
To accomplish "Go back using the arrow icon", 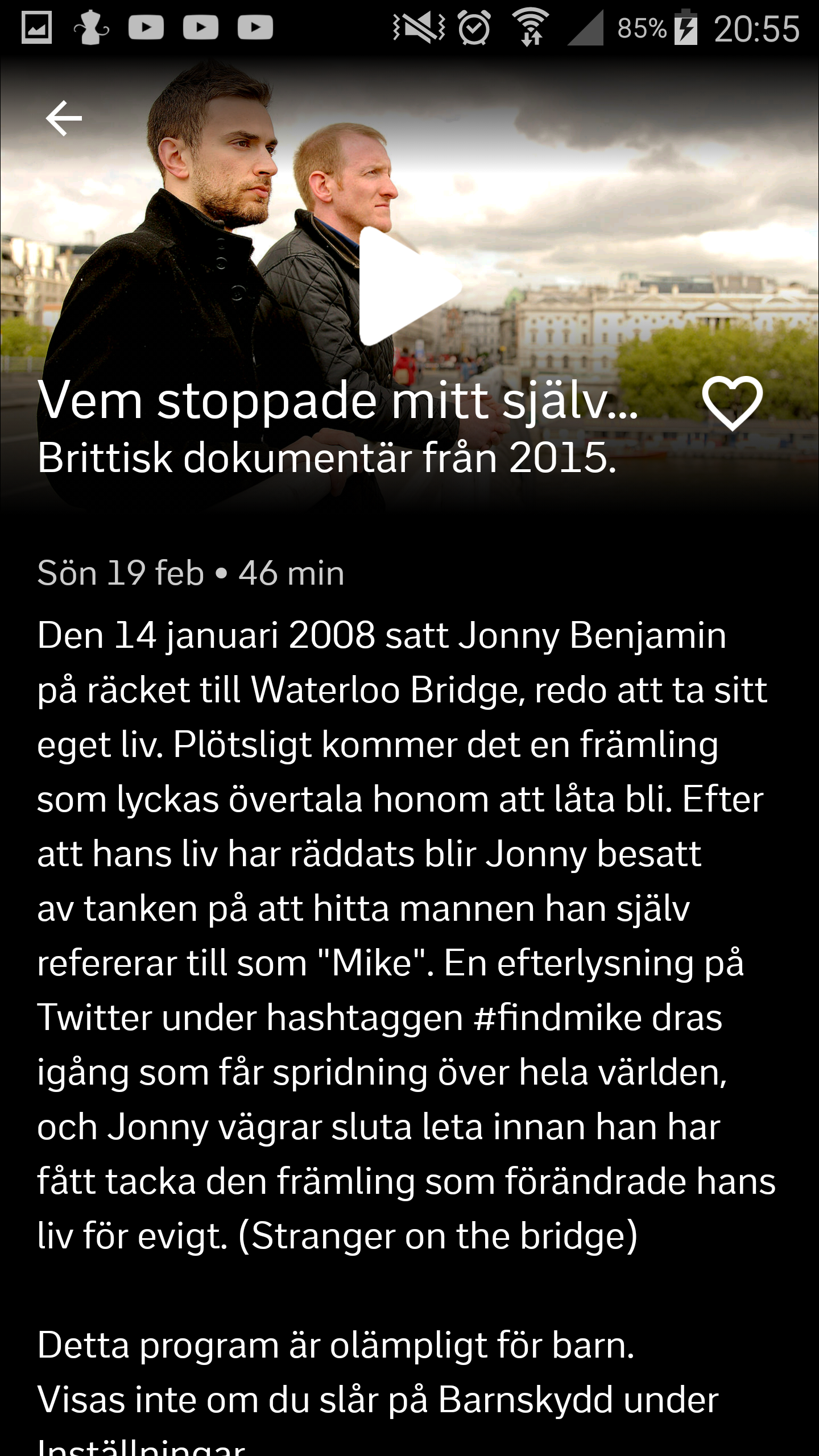I will tap(64, 118).
